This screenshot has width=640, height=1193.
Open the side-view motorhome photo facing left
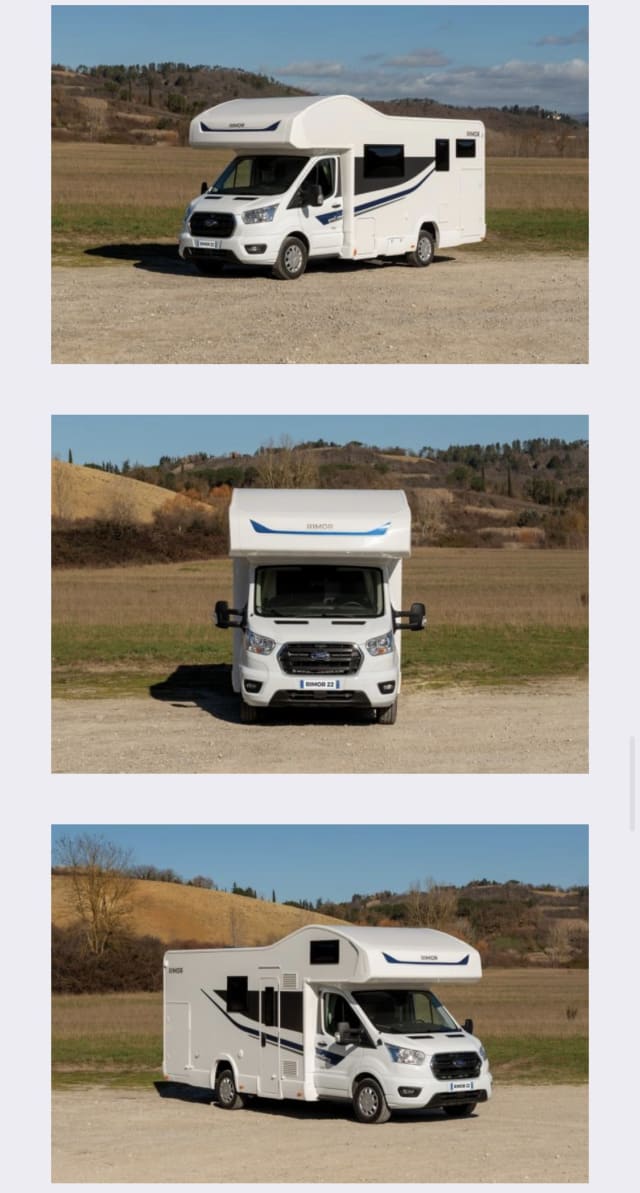click(320, 185)
